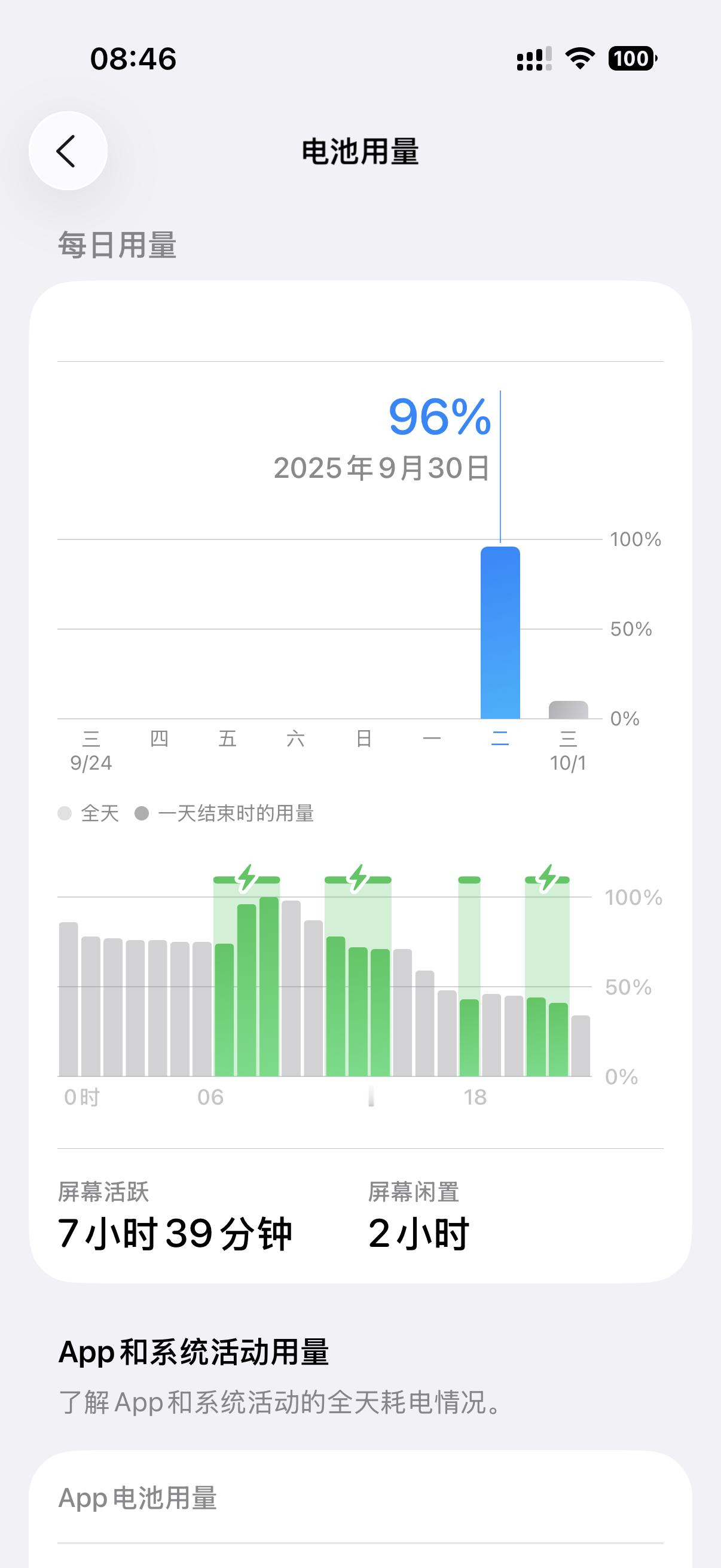The image size is (721, 1568).
Task: Tap the first gray hourly bar at 0时
Action: coord(69,999)
